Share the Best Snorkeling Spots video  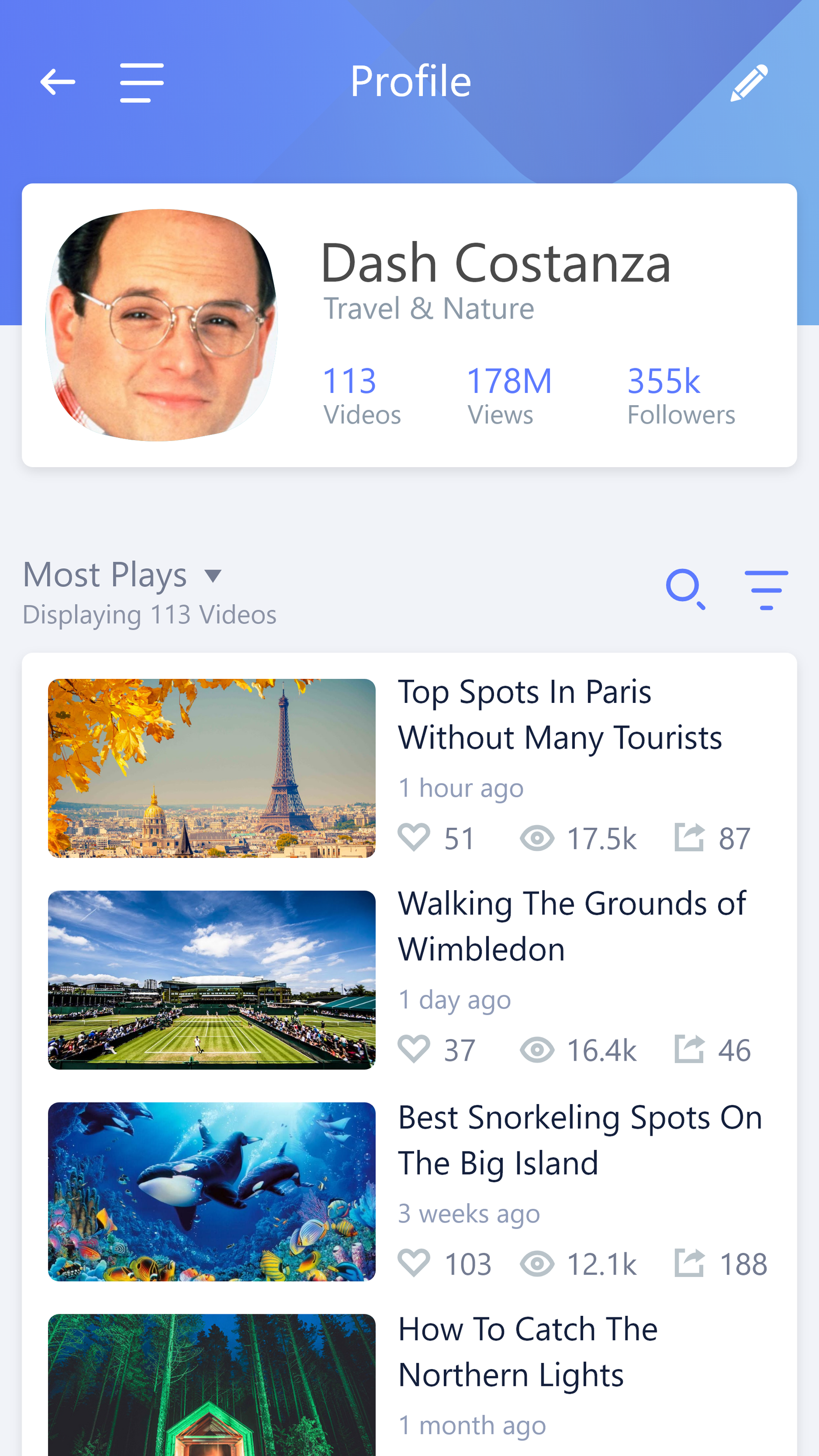[x=689, y=1263]
